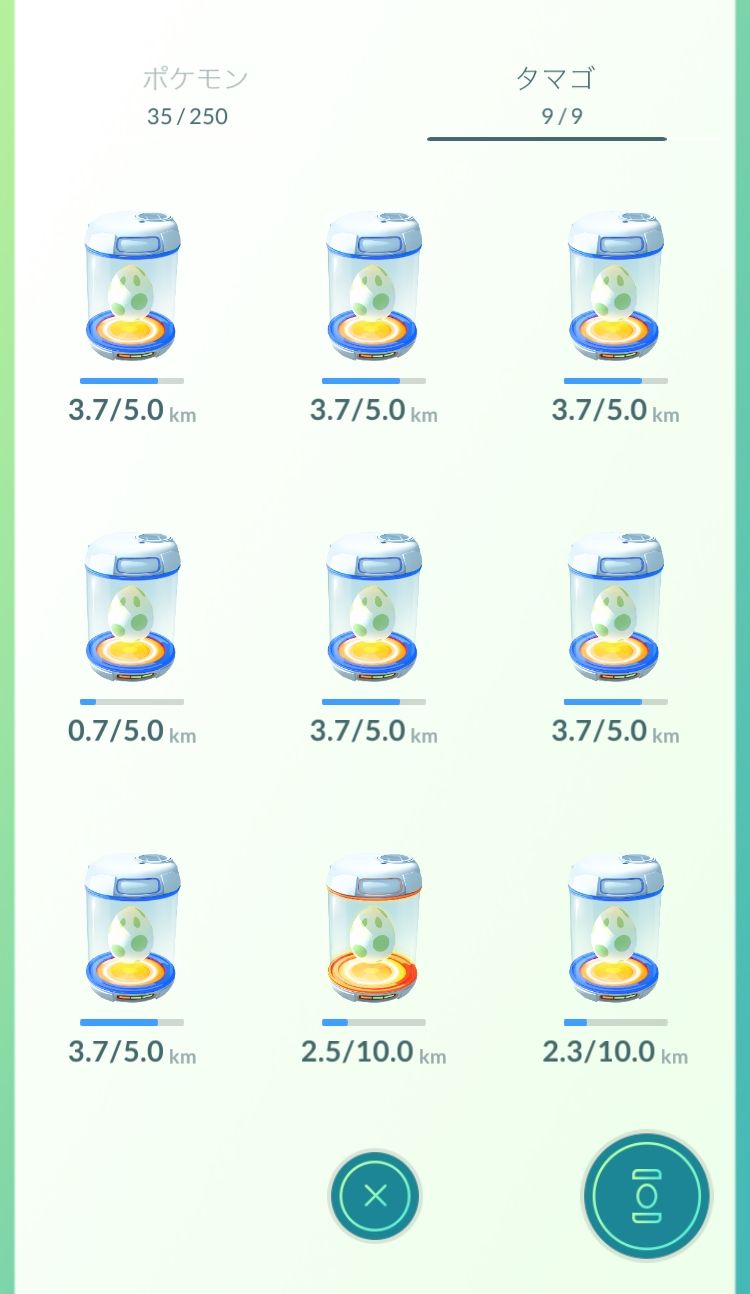The width and height of the screenshot is (750, 1294).
Task: Switch to the ポケモン tab
Action: click(x=193, y=95)
